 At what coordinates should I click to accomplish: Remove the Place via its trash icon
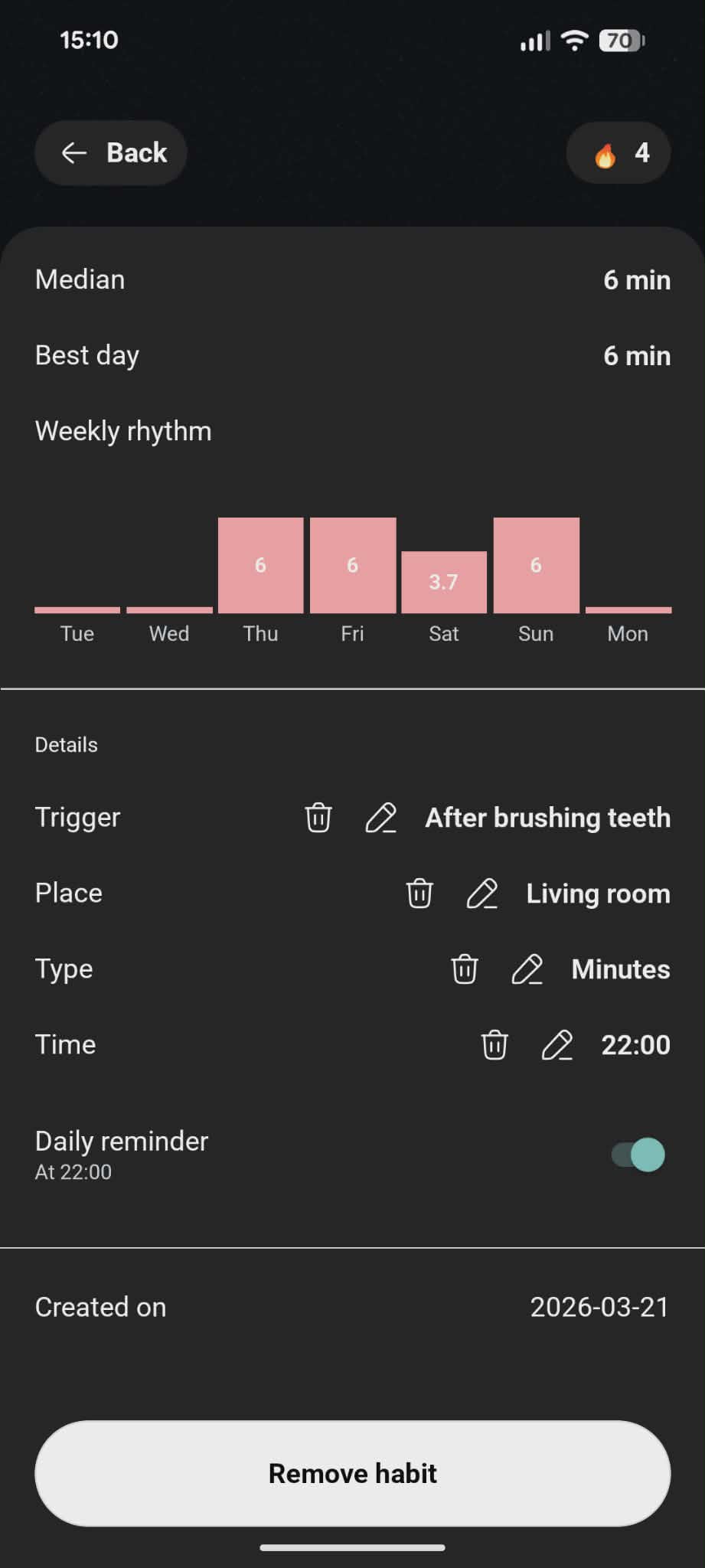pyautogui.click(x=418, y=893)
